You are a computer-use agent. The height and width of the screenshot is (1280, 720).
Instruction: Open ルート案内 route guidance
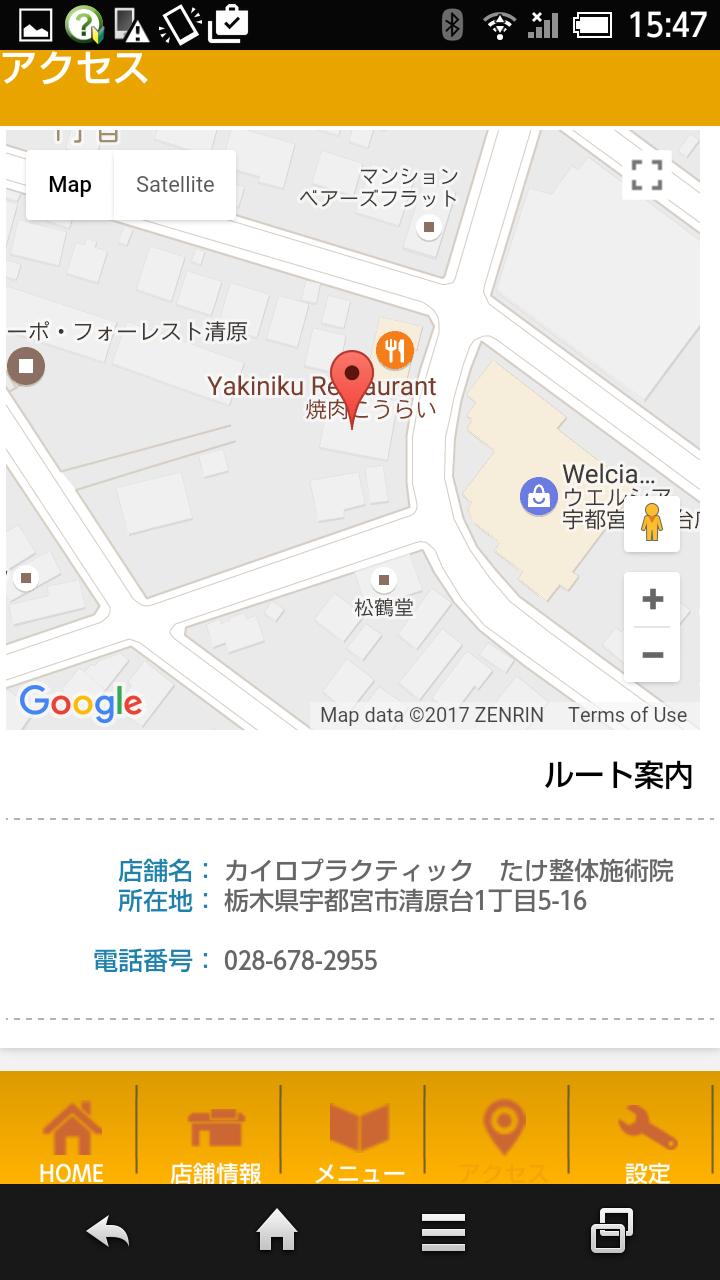(x=618, y=775)
